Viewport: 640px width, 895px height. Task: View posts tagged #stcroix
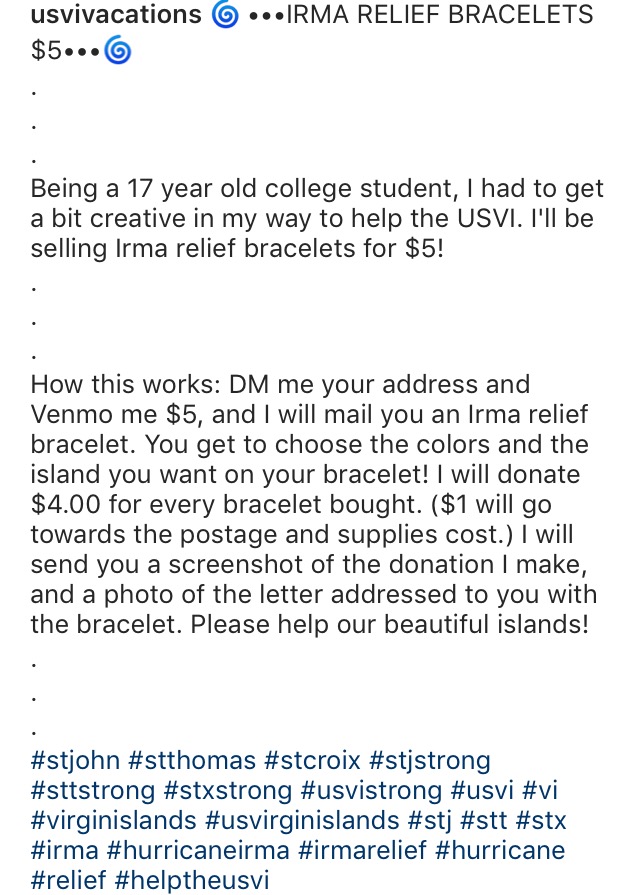pyautogui.click(x=311, y=760)
